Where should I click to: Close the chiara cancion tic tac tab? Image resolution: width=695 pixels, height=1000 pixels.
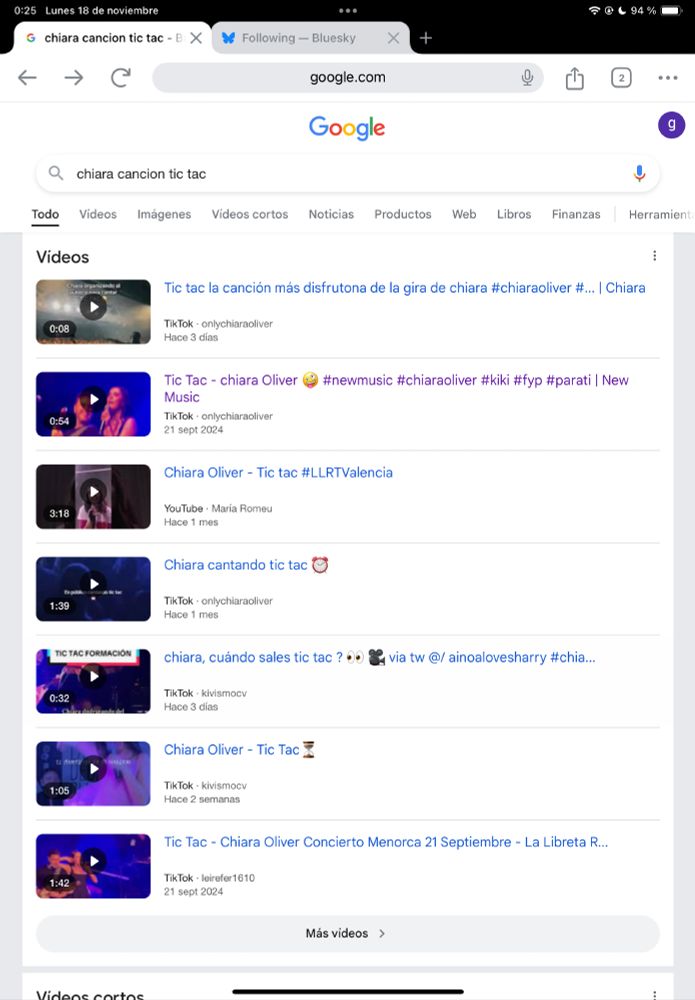196,38
